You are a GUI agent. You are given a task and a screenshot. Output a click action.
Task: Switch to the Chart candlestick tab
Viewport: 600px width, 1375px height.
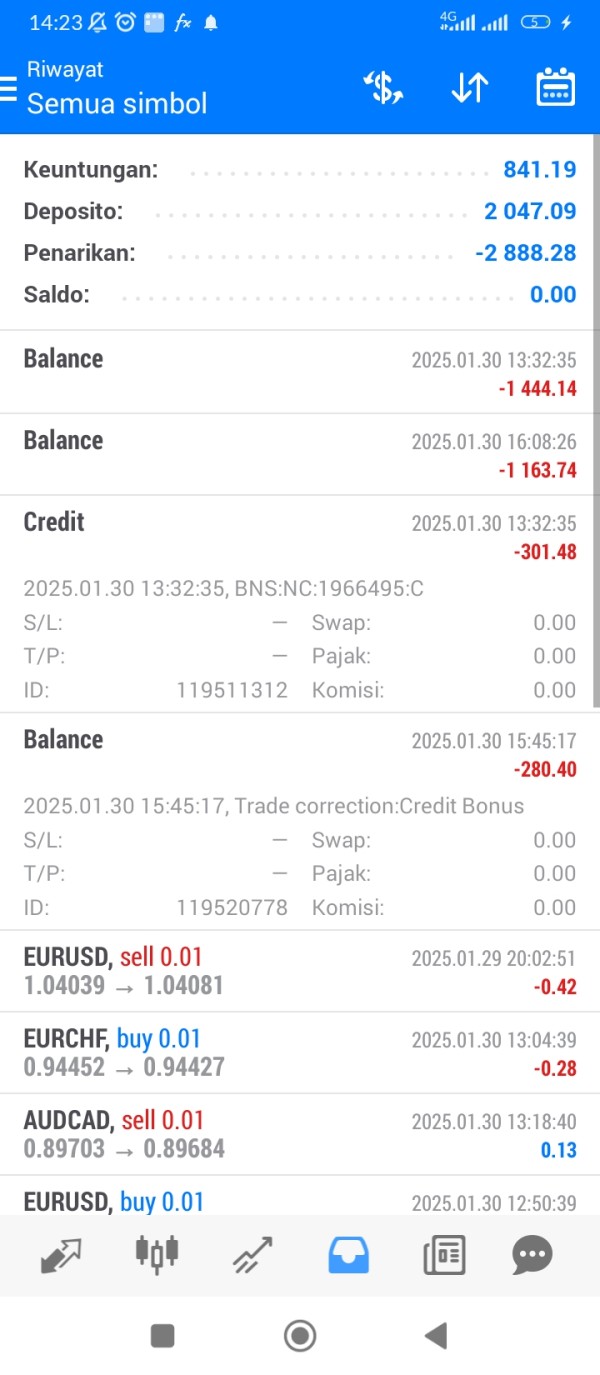pos(157,1254)
